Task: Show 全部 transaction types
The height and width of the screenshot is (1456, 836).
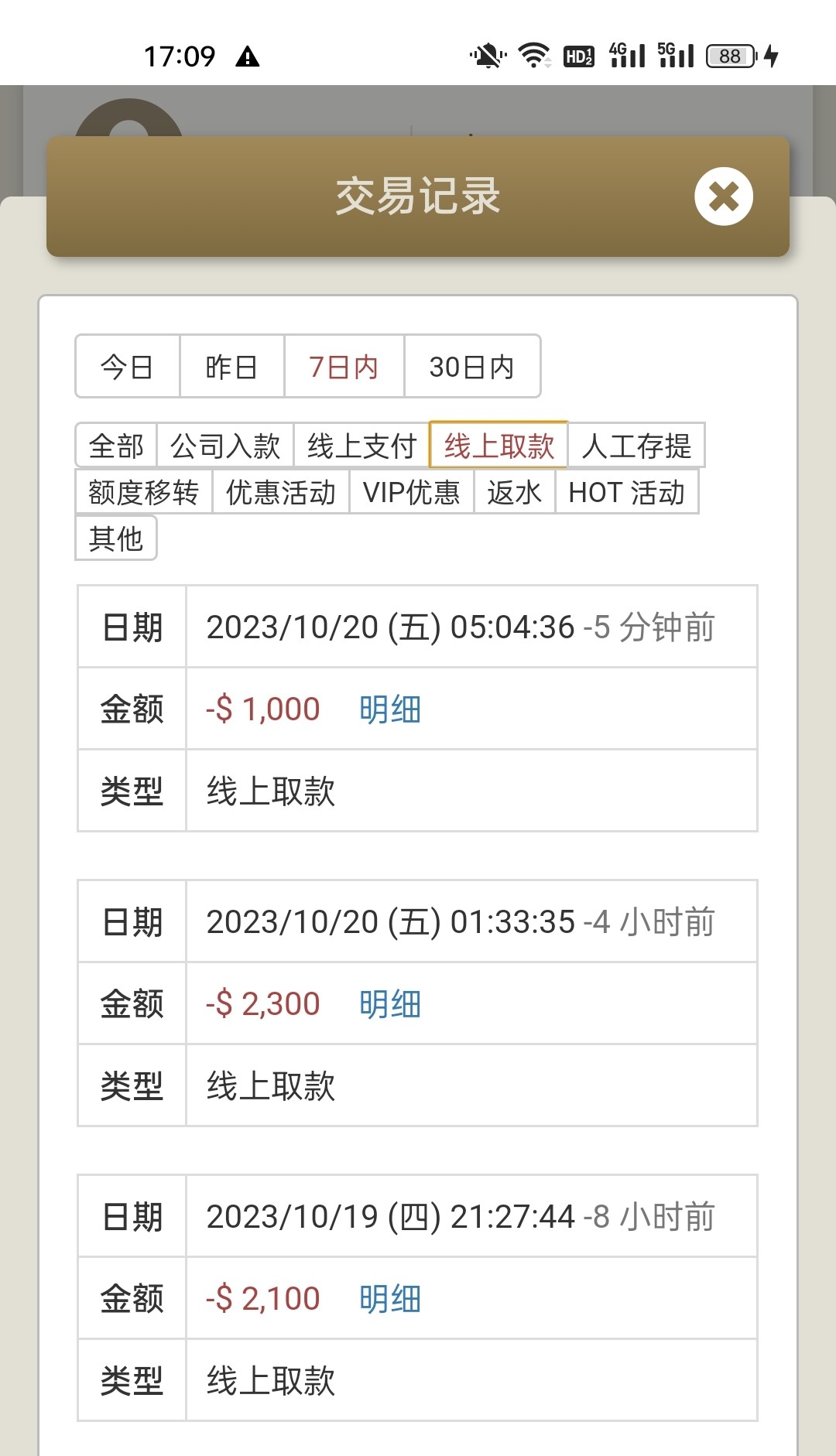Action: tap(116, 446)
